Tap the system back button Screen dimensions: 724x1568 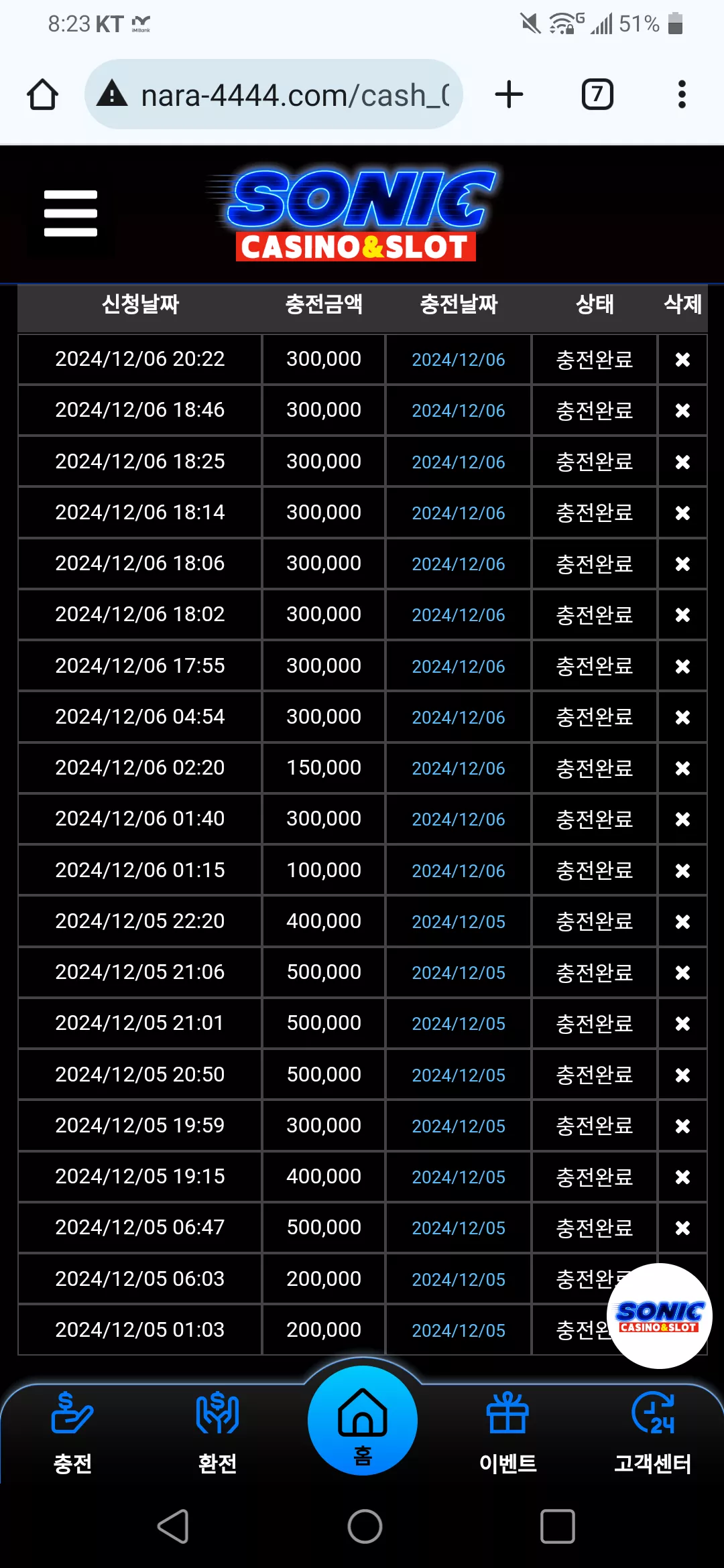173,1526
